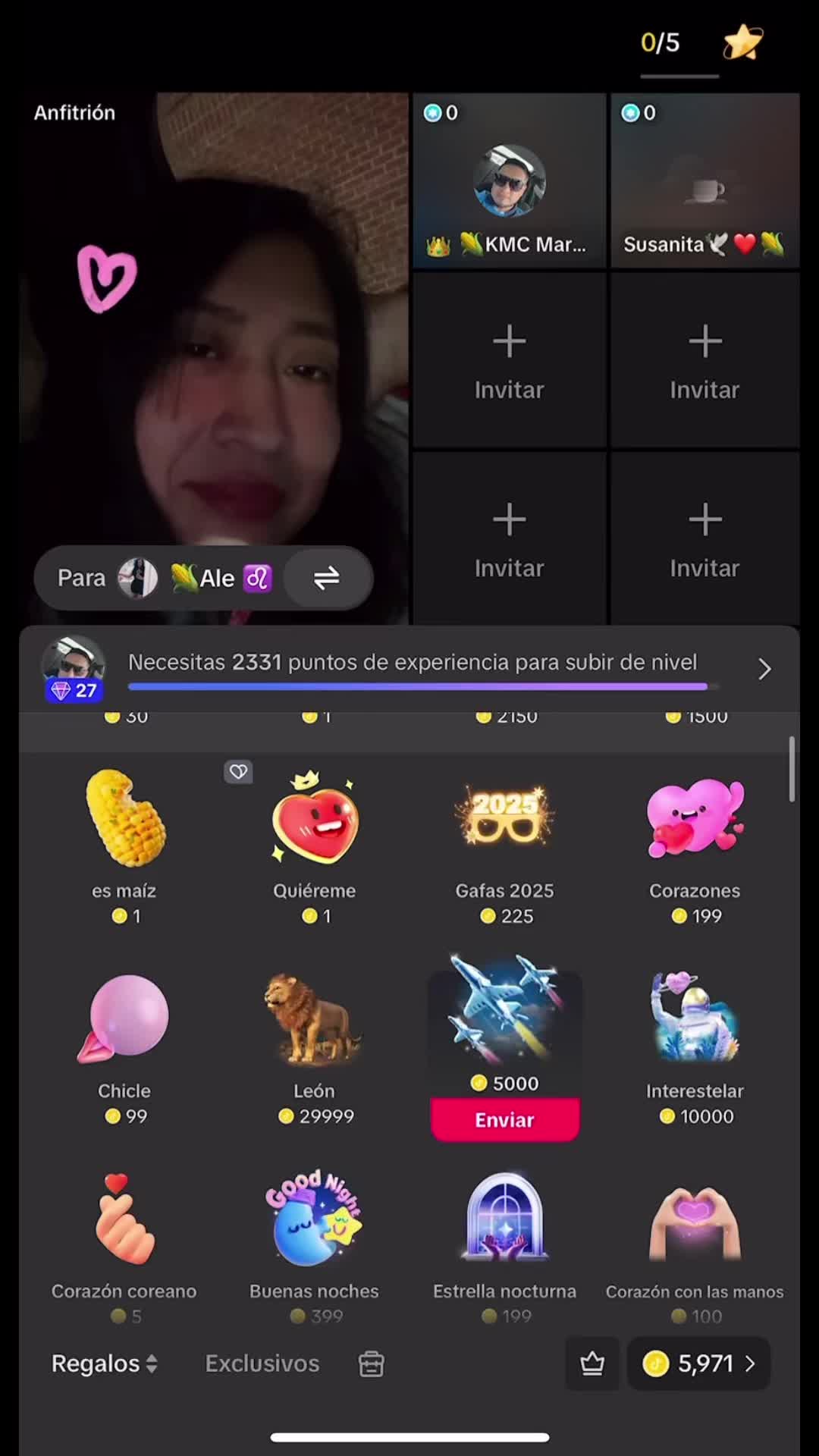
Task: Pick the Corazones gift
Action: point(695,842)
